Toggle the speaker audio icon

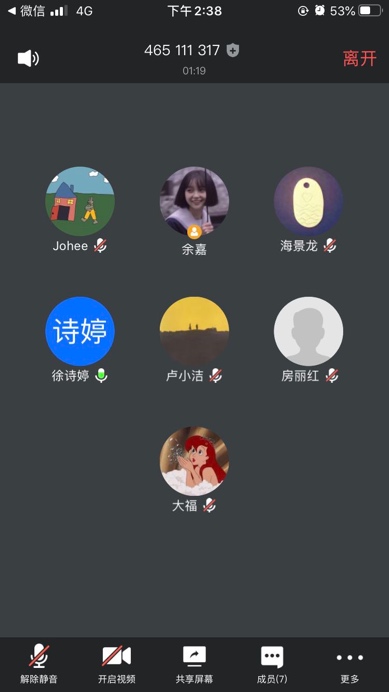click(28, 58)
